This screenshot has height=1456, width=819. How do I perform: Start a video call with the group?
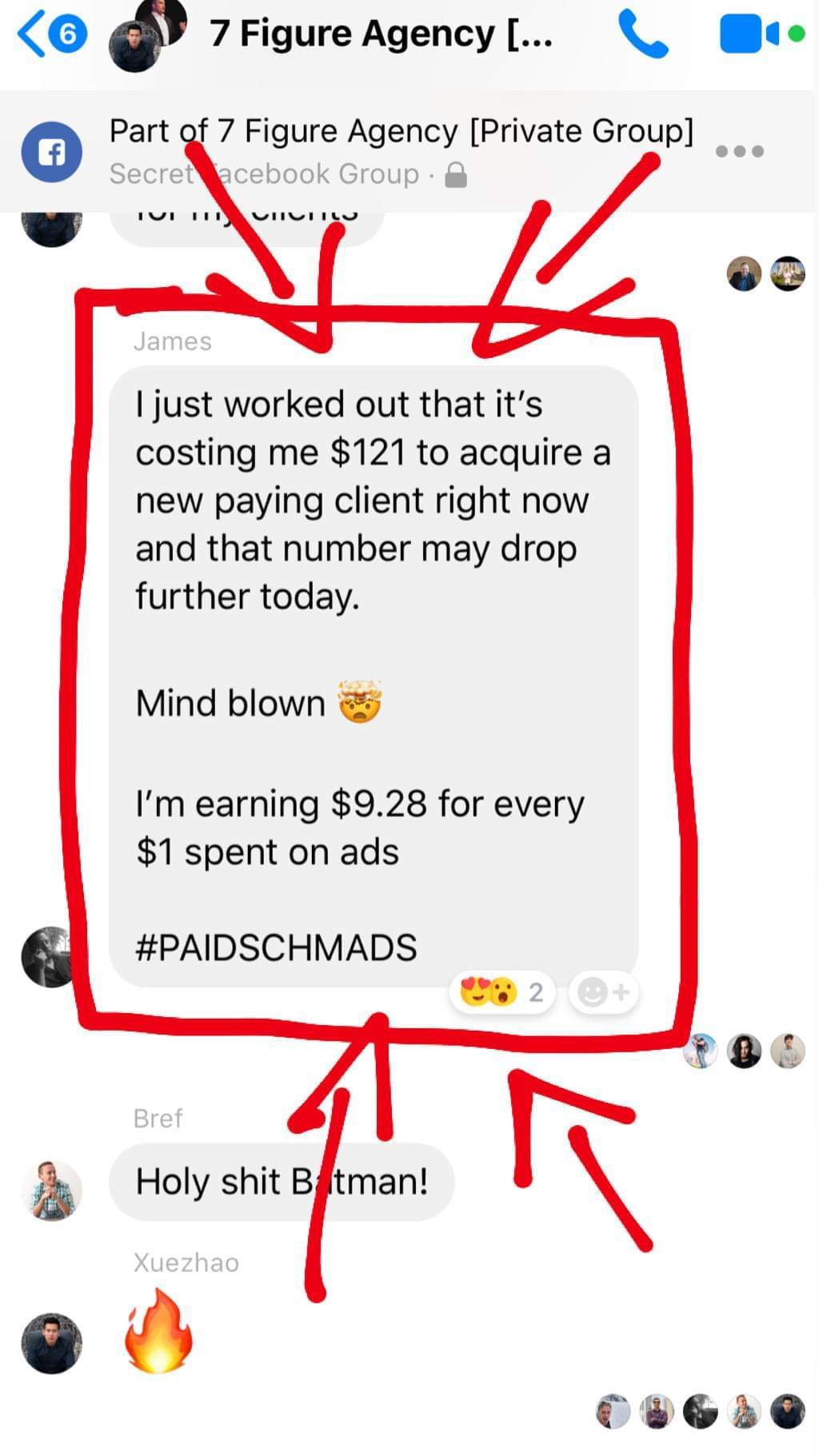click(750, 34)
